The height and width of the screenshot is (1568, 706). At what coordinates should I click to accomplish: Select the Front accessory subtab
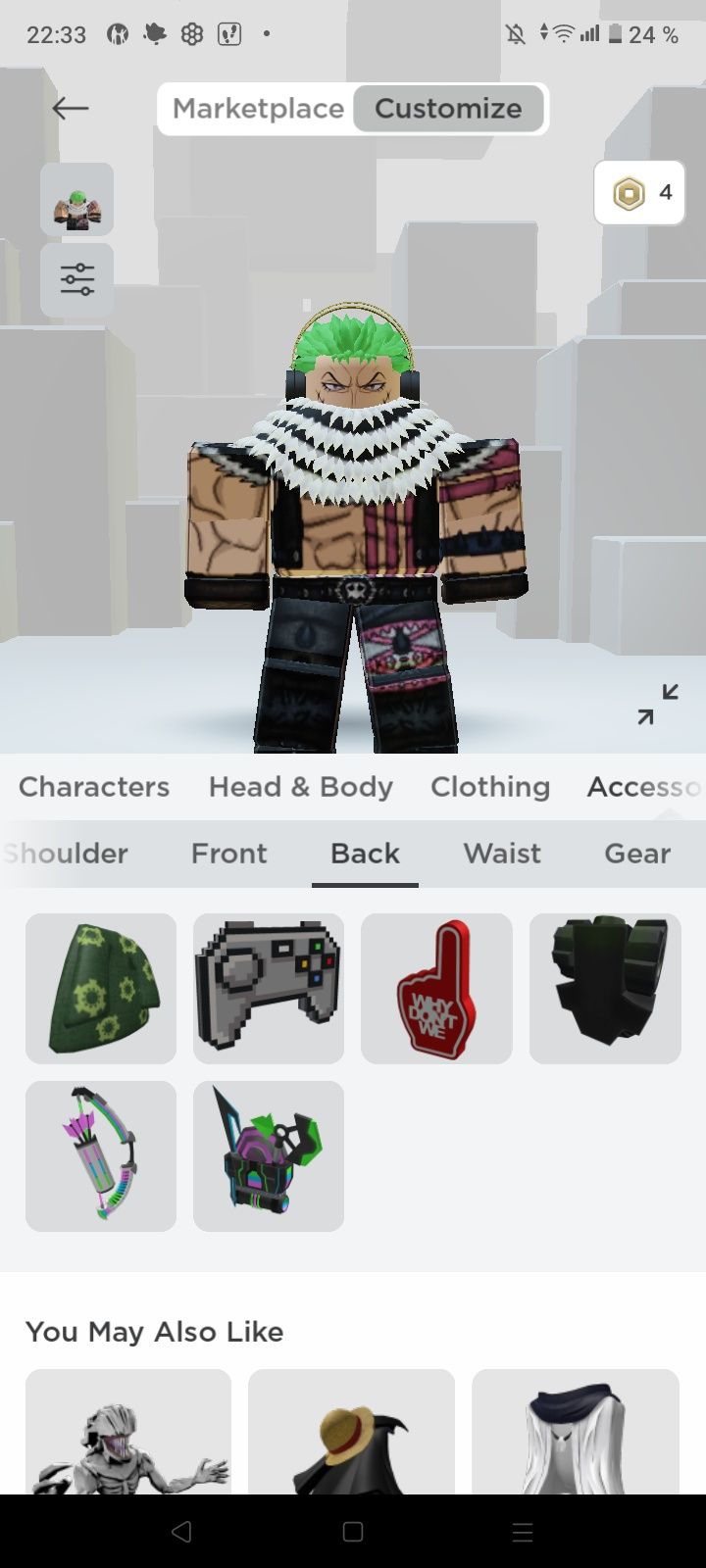pos(228,854)
